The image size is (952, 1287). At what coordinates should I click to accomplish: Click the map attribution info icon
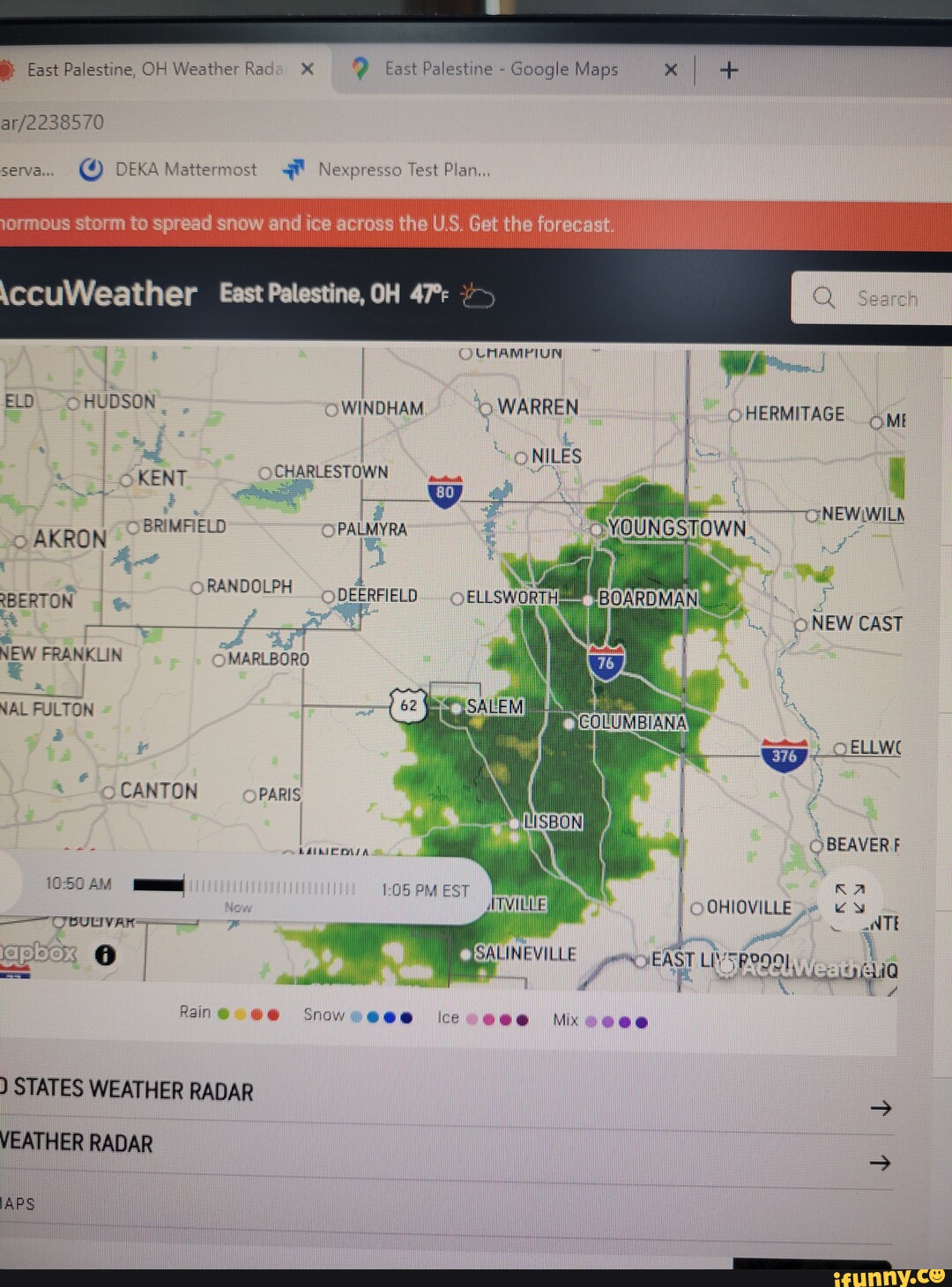click(x=106, y=956)
